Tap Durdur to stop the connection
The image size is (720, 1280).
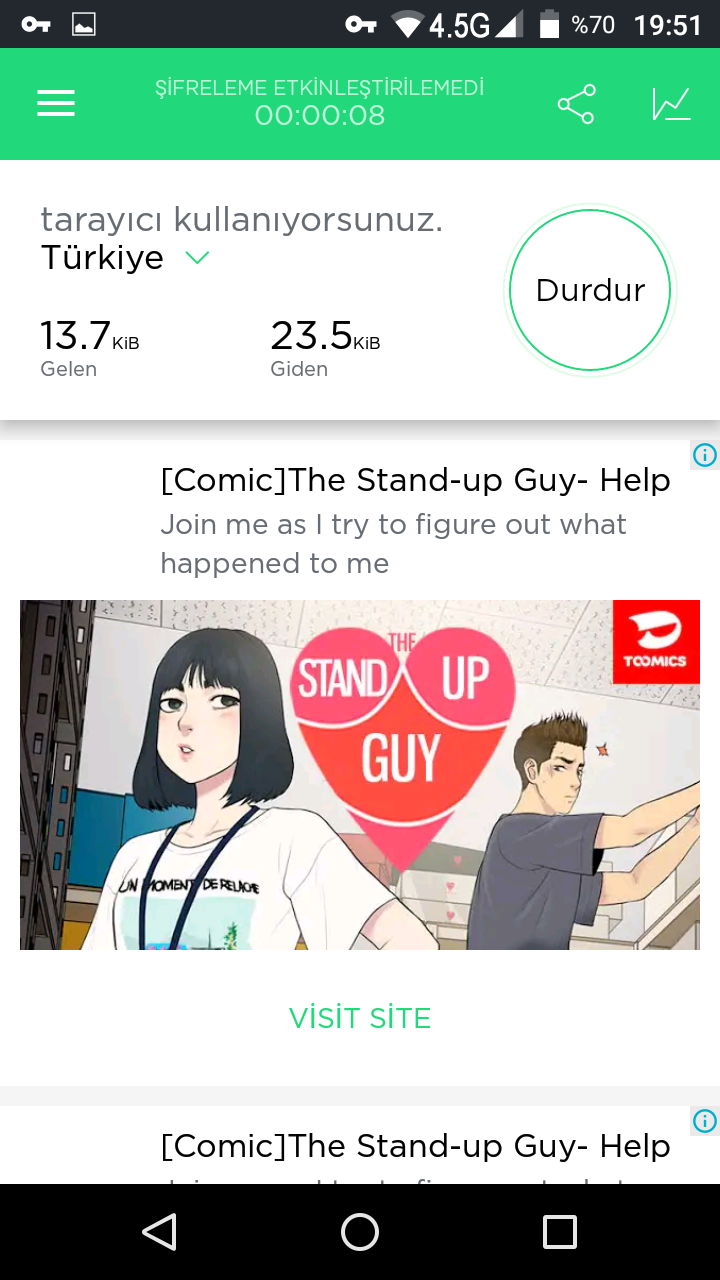pyautogui.click(x=590, y=290)
